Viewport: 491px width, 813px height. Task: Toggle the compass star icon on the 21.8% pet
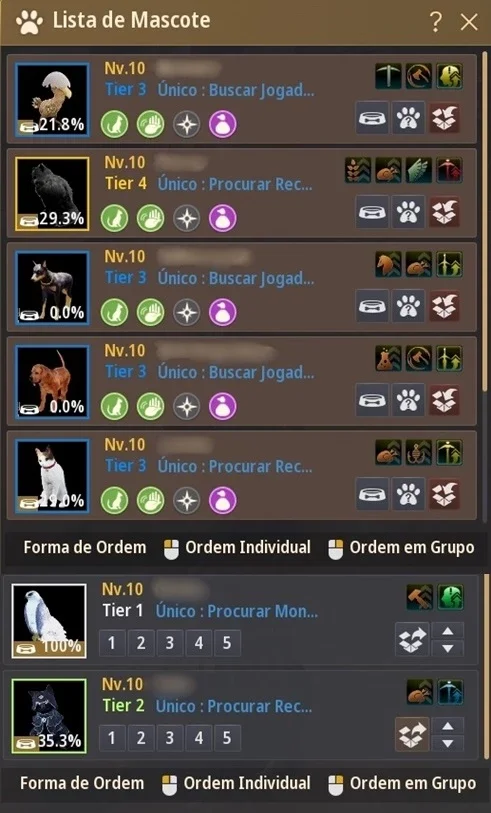coord(187,124)
